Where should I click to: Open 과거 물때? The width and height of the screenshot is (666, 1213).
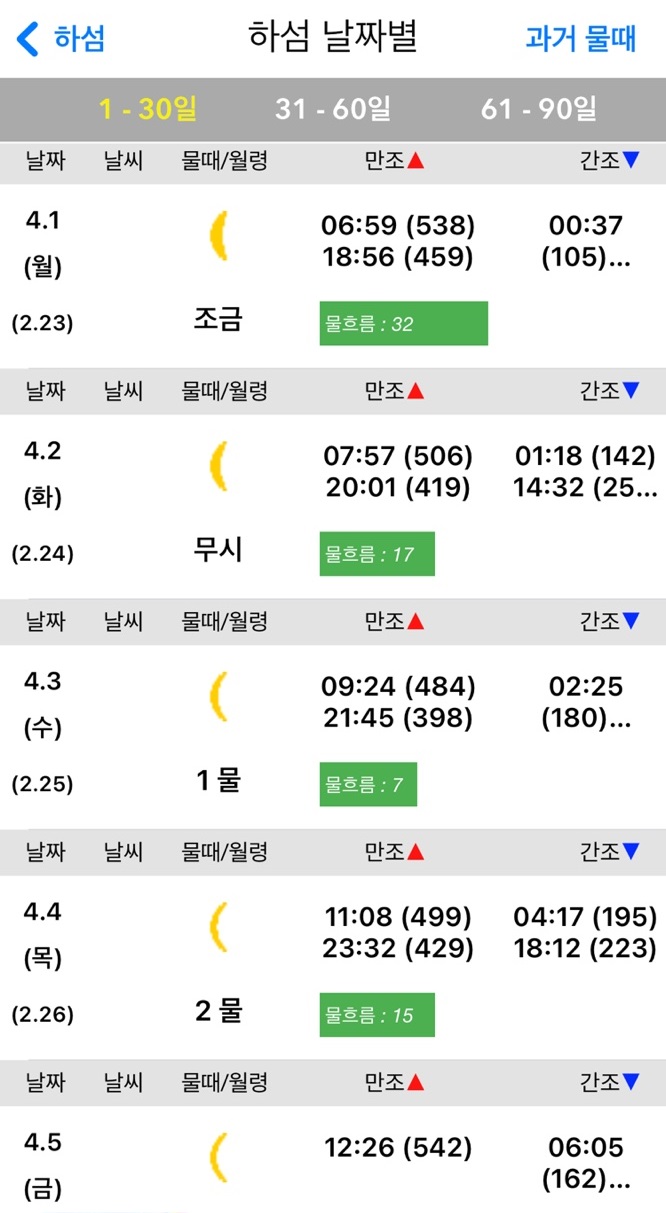point(581,39)
